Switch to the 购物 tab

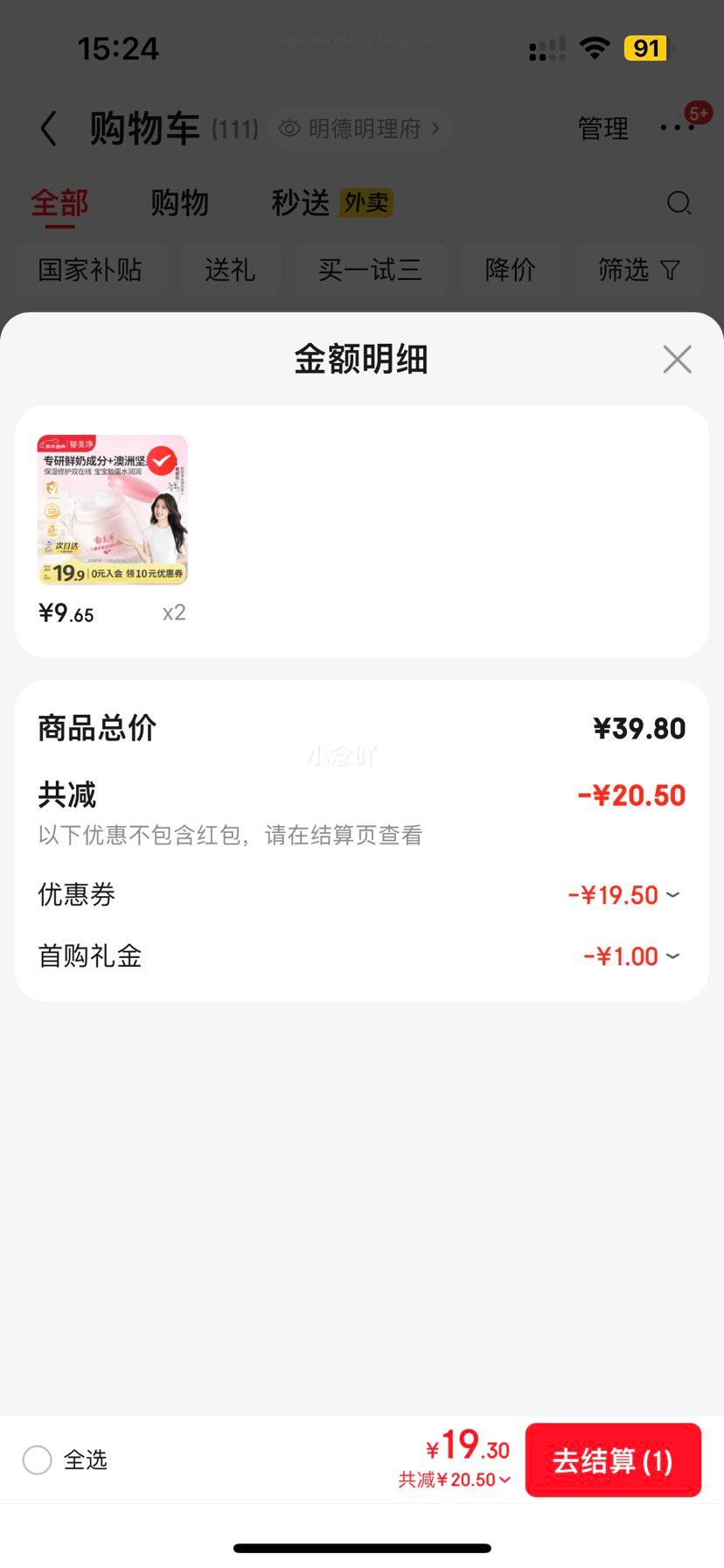179,202
